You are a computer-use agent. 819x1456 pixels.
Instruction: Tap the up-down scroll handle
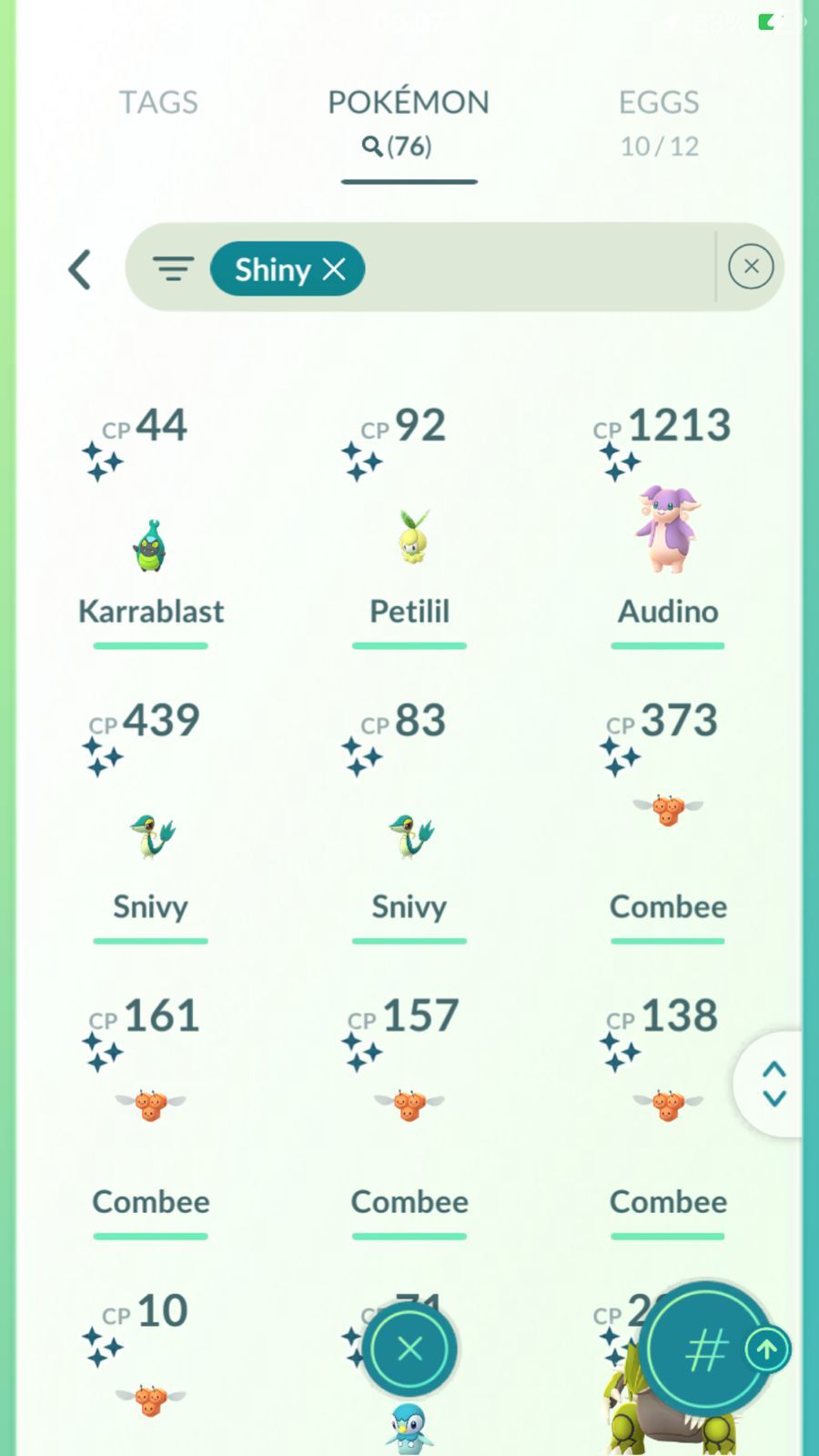[773, 1084]
